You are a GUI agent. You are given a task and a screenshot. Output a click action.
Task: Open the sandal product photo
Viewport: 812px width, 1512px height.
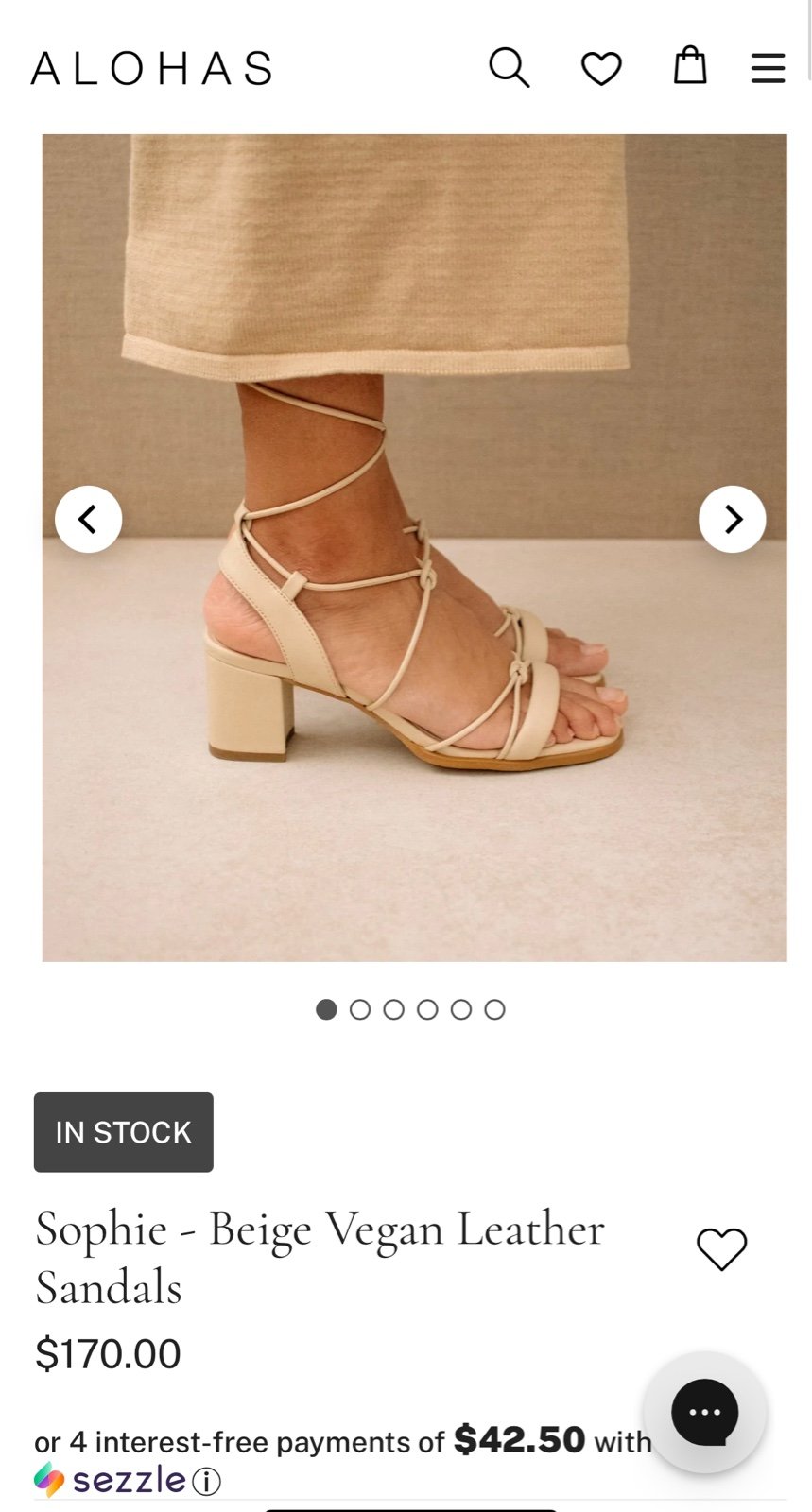tap(414, 547)
